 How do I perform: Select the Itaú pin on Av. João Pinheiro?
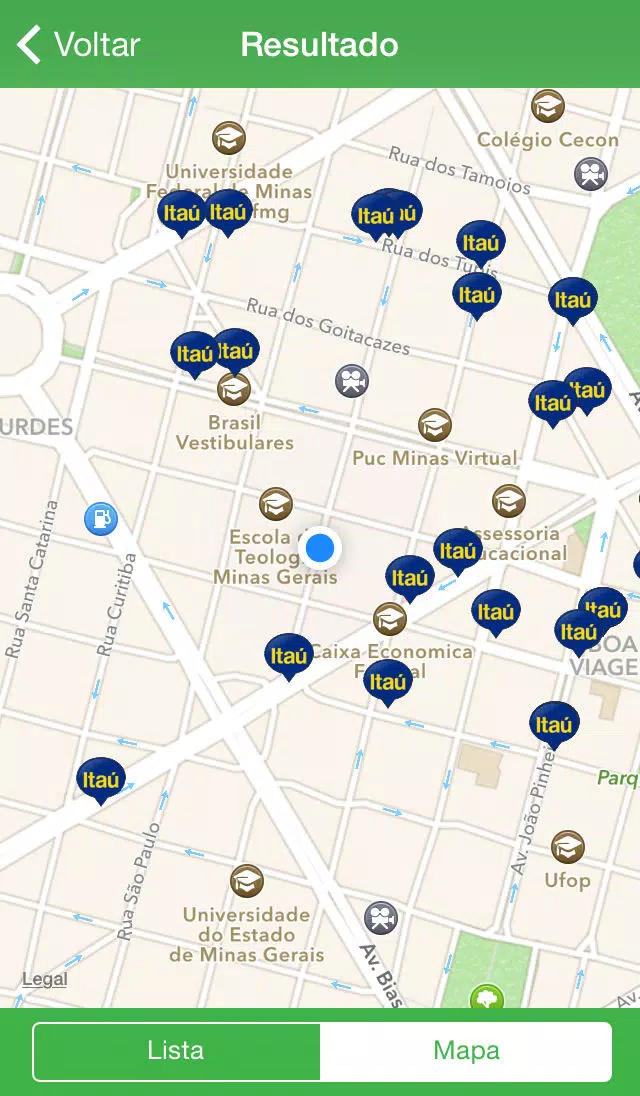pyautogui.click(x=554, y=726)
